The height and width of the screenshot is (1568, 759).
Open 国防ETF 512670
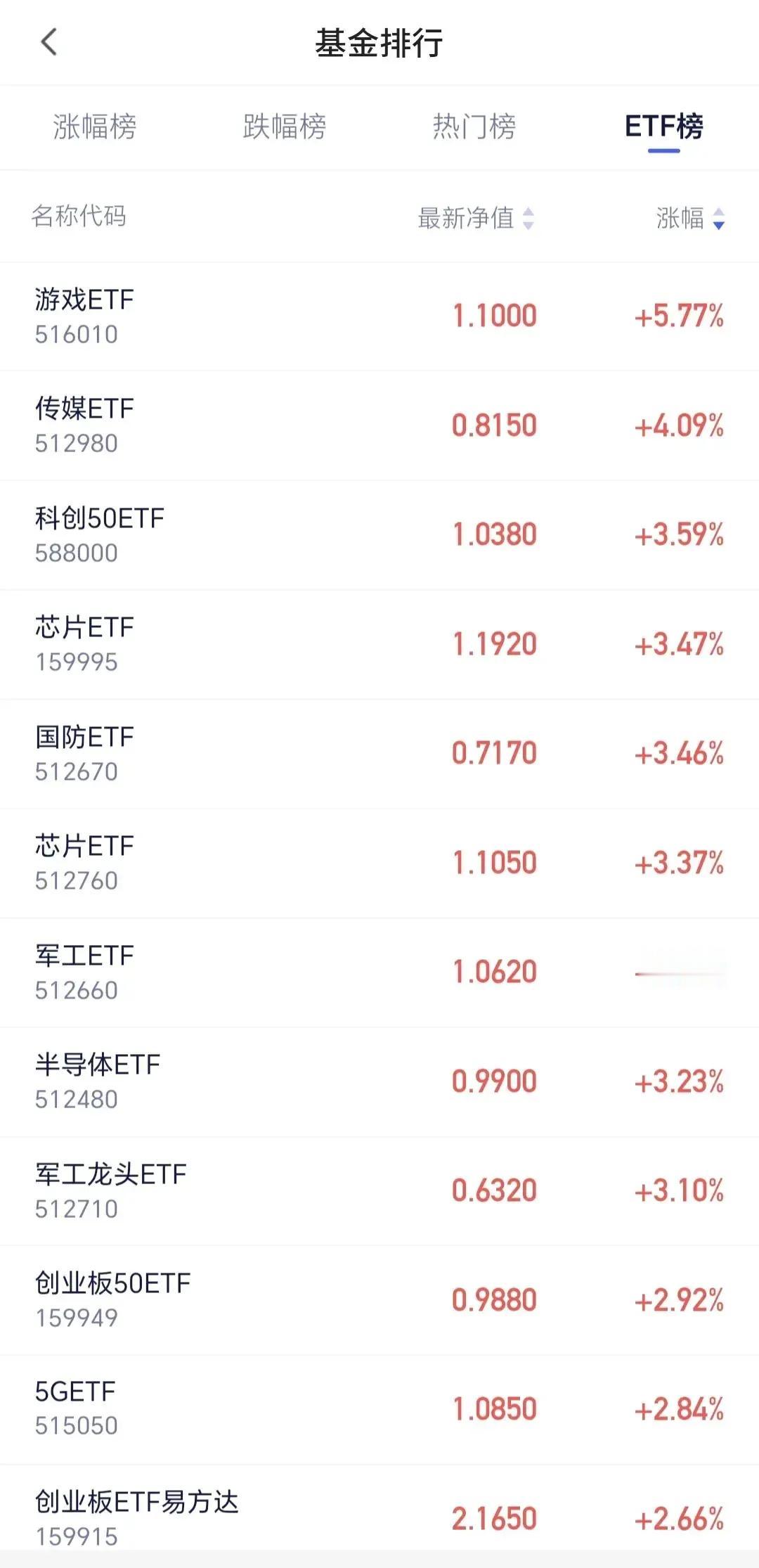coord(379,754)
